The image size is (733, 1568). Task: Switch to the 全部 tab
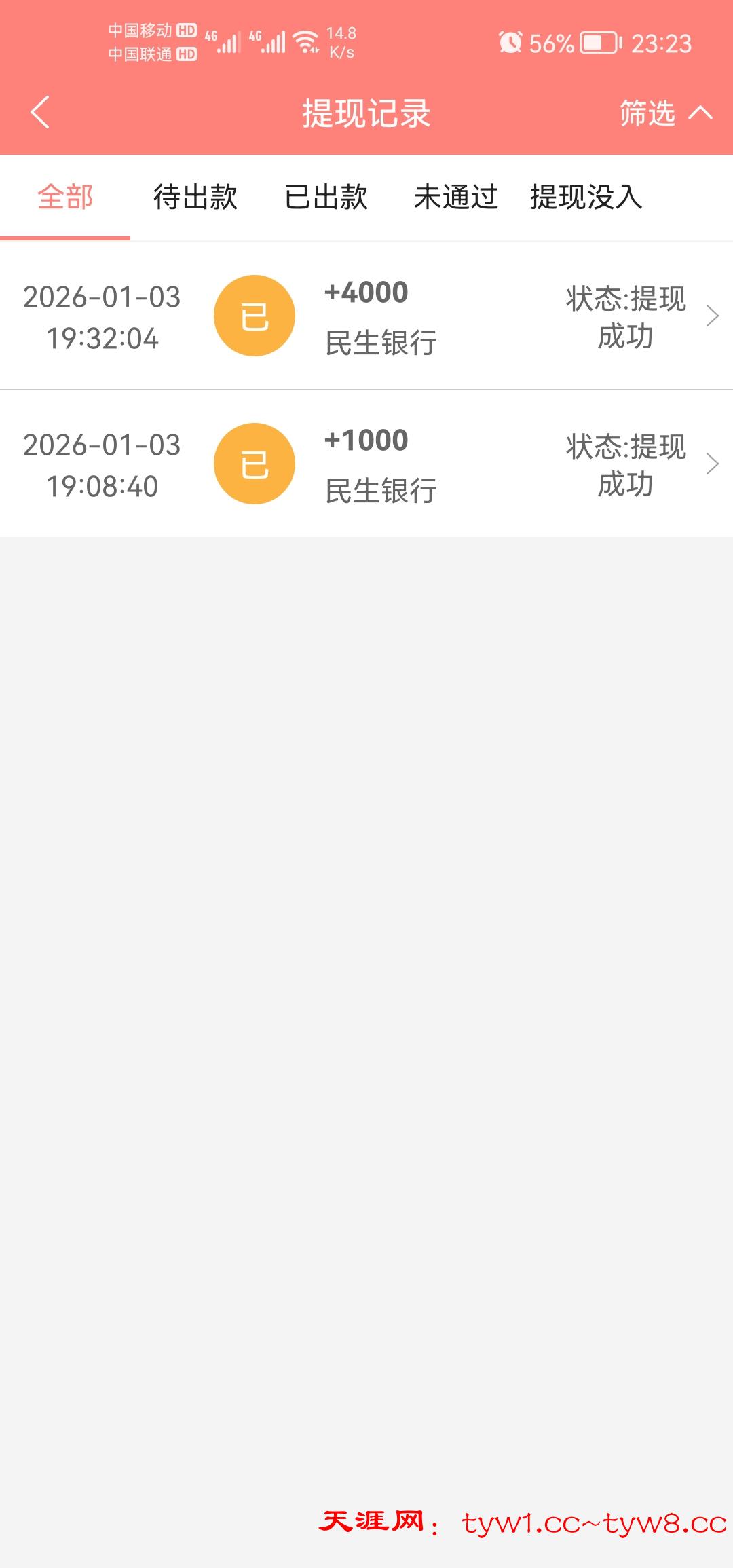click(65, 198)
